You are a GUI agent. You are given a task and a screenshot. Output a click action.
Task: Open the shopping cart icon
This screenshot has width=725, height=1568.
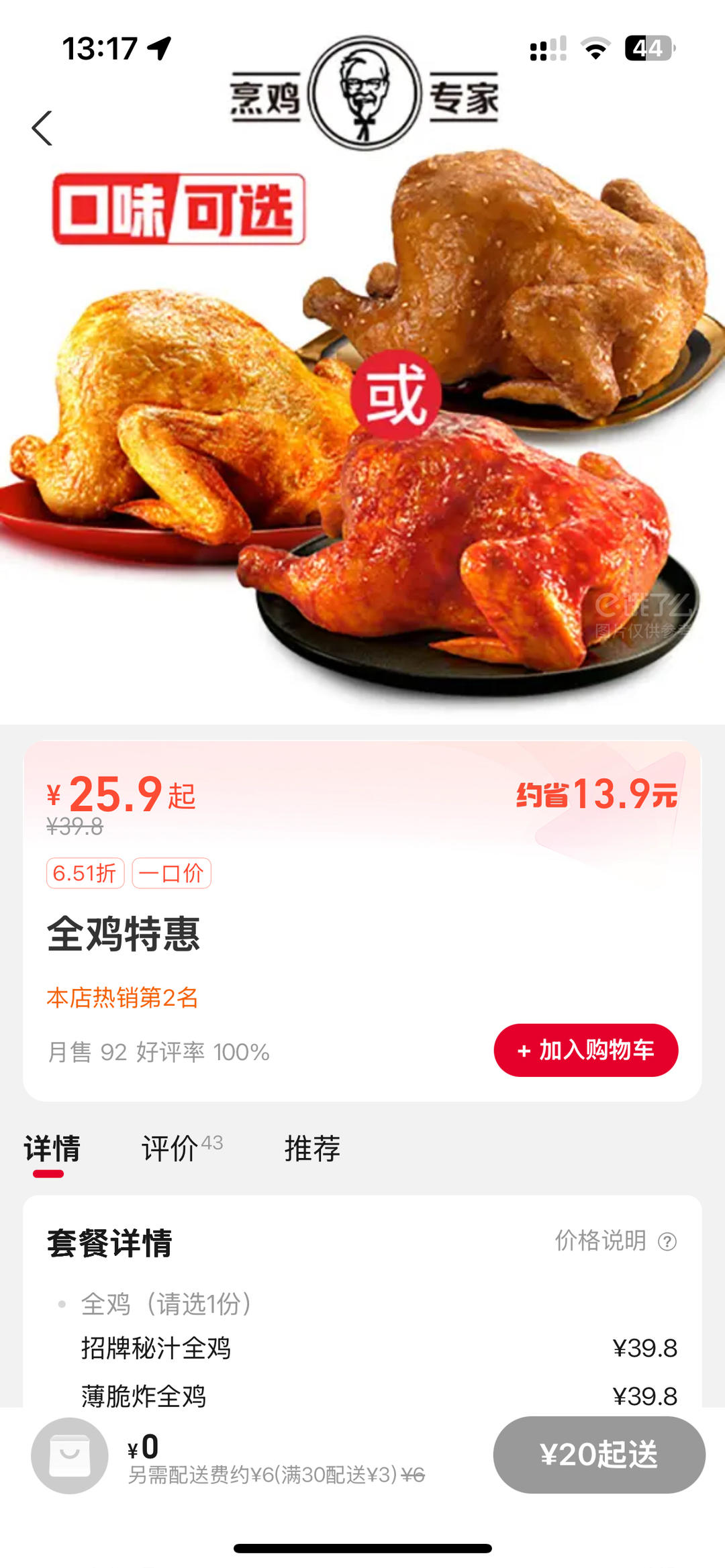[x=70, y=1455]
